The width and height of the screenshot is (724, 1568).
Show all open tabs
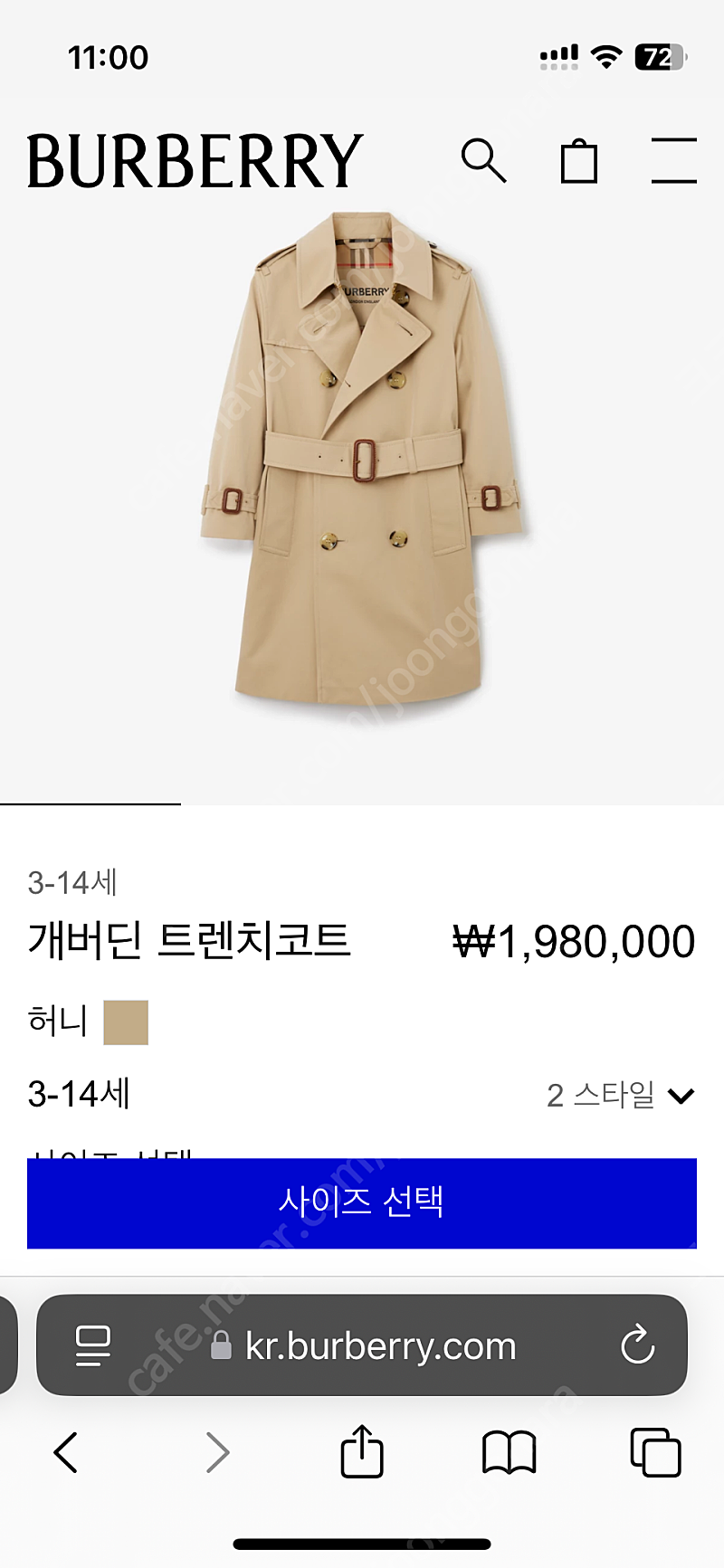(655, 1453)
